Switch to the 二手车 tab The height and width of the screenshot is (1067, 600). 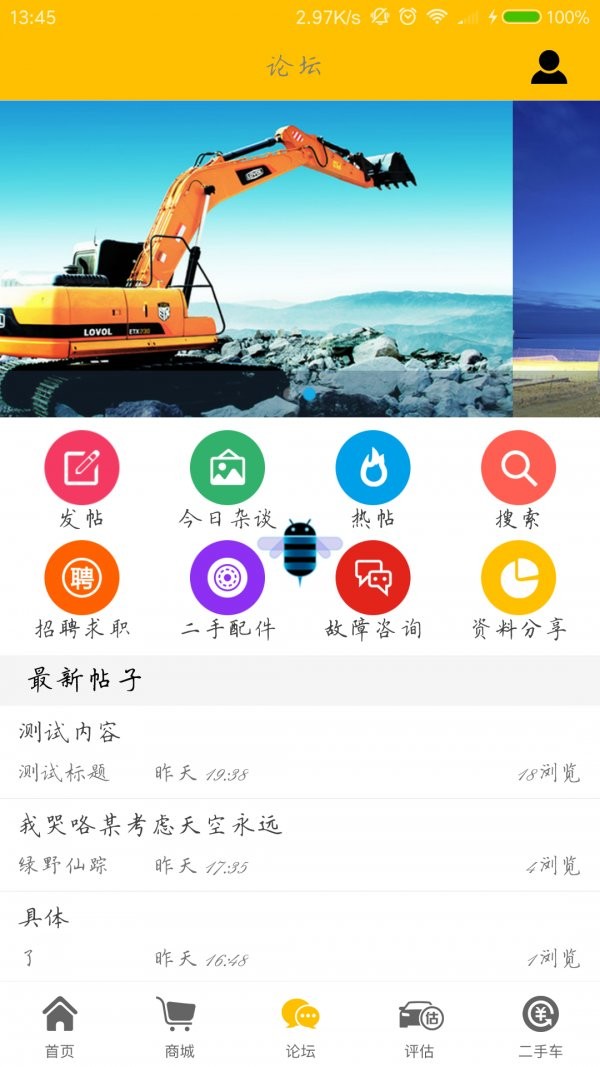pyautogui.click(x=540, y=1026)
